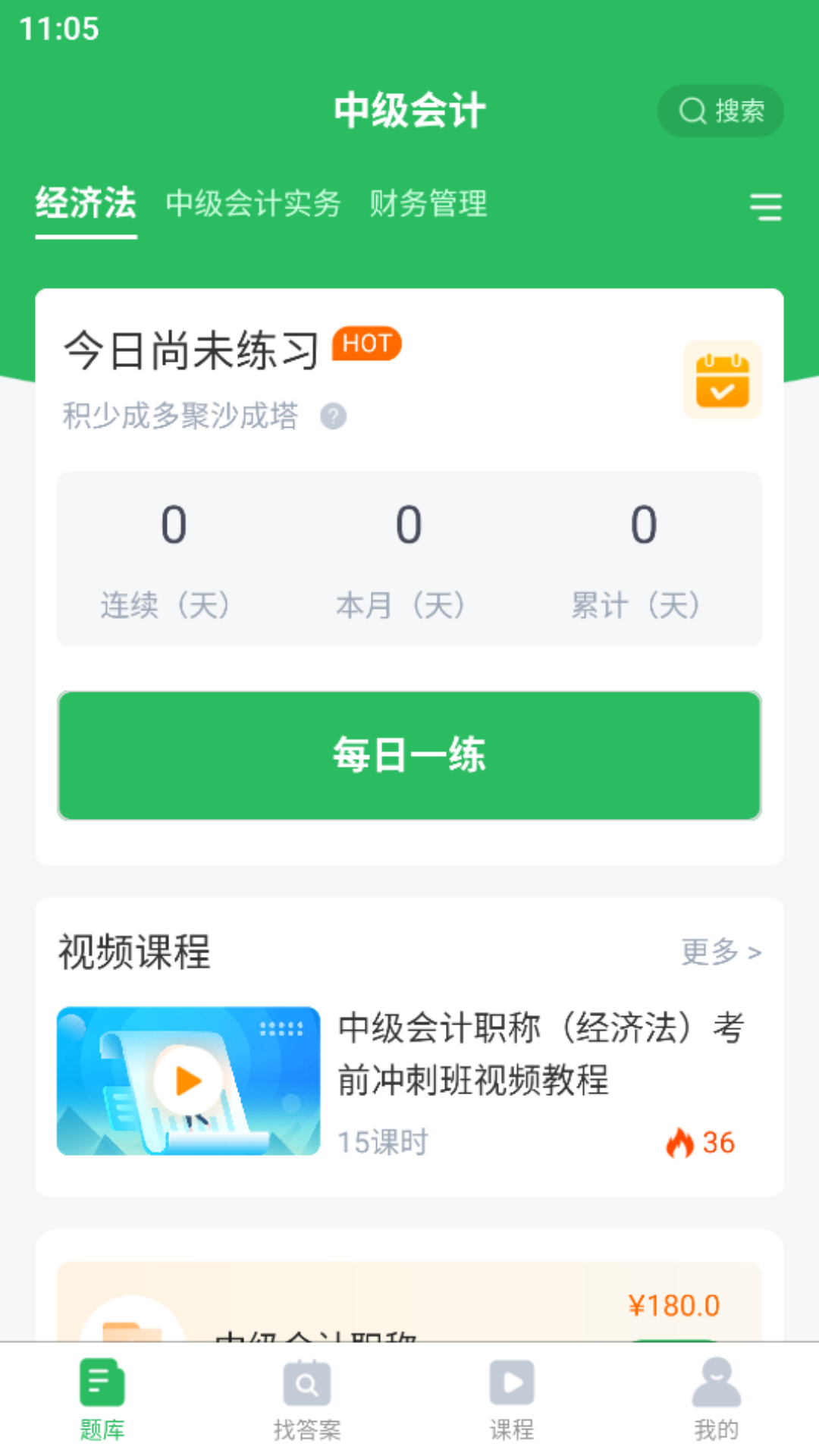The width and height of the screenshot is (819, 1456).
Task: Open the subject menu via hamburger icon
Action: tap(767, 207)
